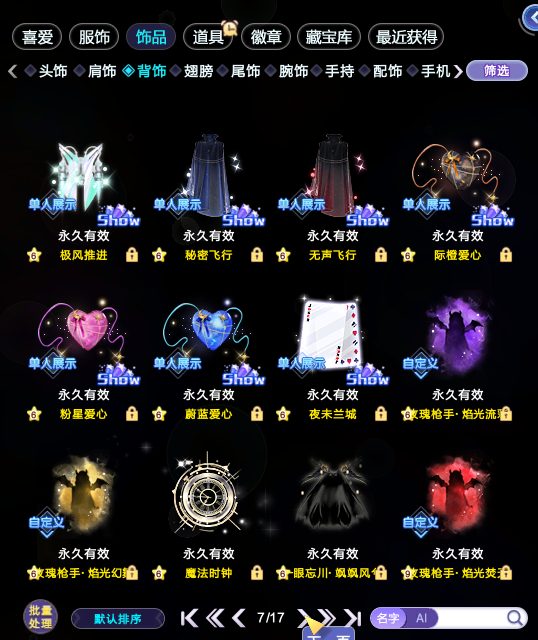The width and height of the screenshot is (538, 640).
Task: Open the 默认排序 sort dropdown
Action: click(x=118, y=619)
